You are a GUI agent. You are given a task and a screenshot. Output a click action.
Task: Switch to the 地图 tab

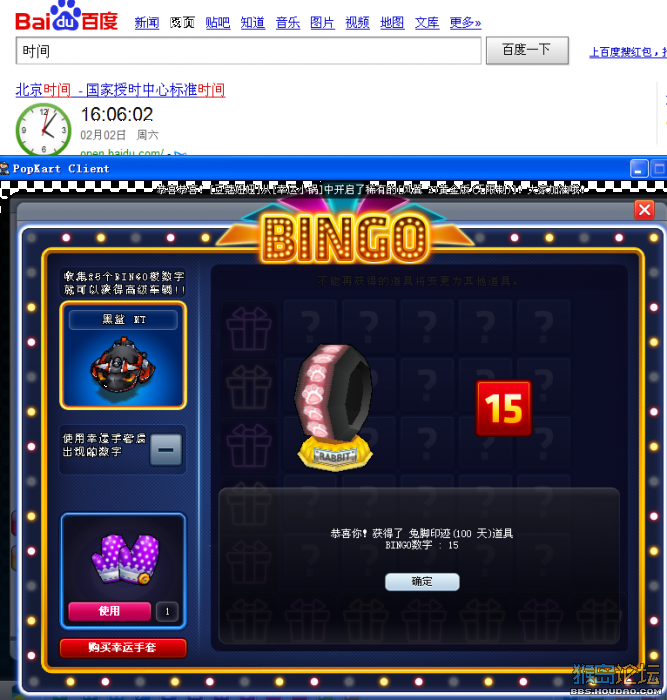point(392,23)
